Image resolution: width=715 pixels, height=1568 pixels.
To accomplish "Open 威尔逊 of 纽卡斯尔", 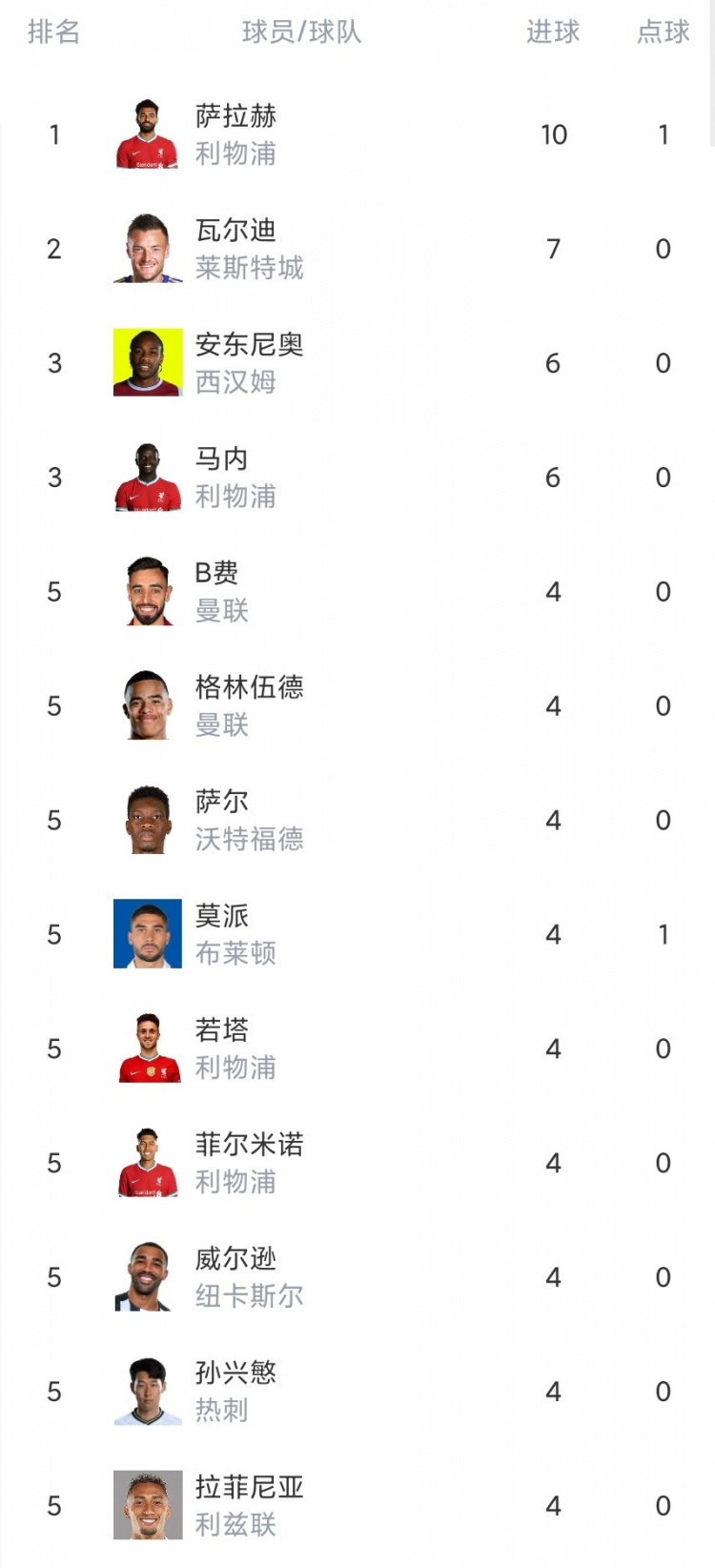I will click(248, 1277).
